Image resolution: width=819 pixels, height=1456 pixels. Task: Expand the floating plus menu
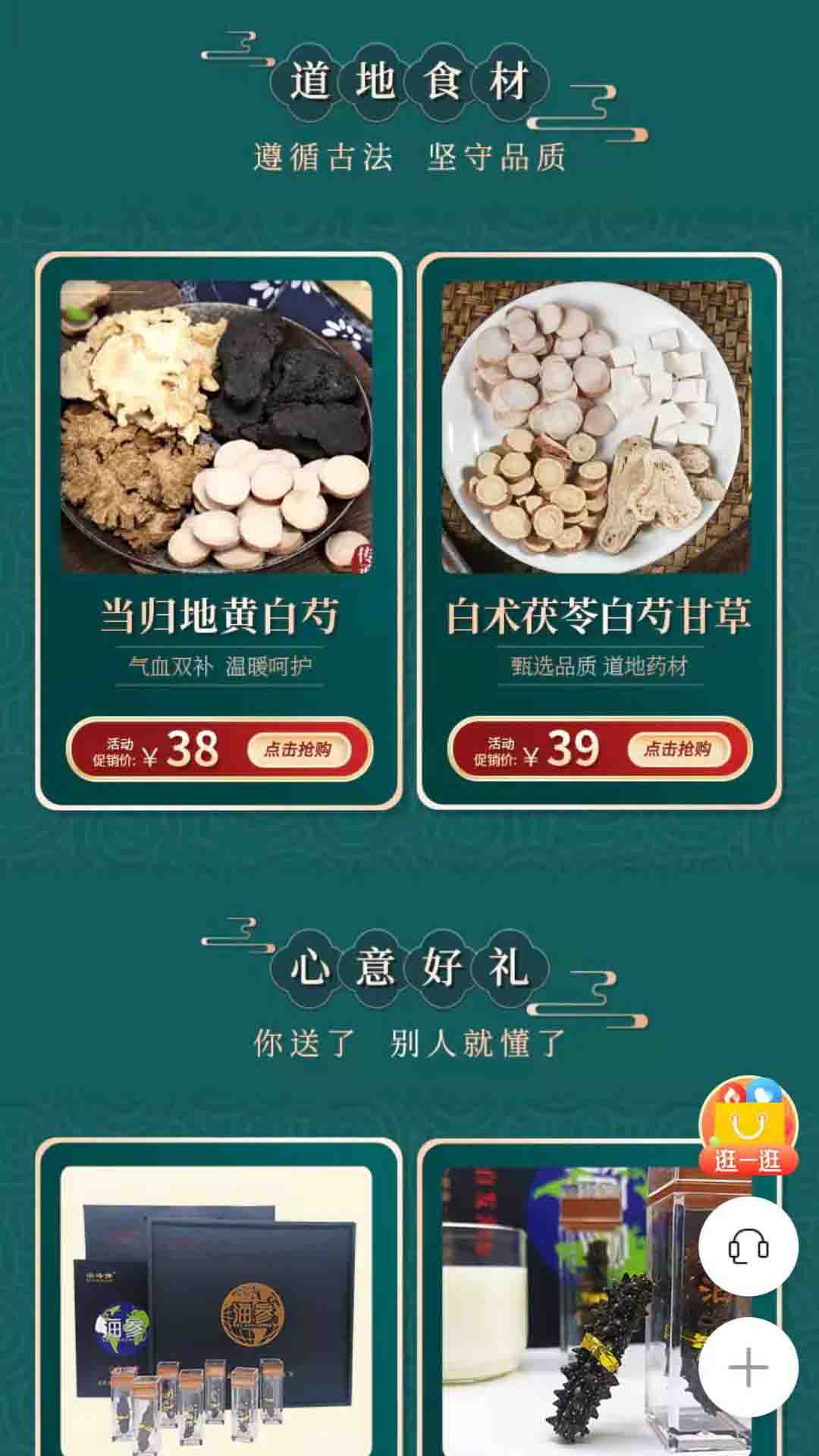coord(748,1367)
